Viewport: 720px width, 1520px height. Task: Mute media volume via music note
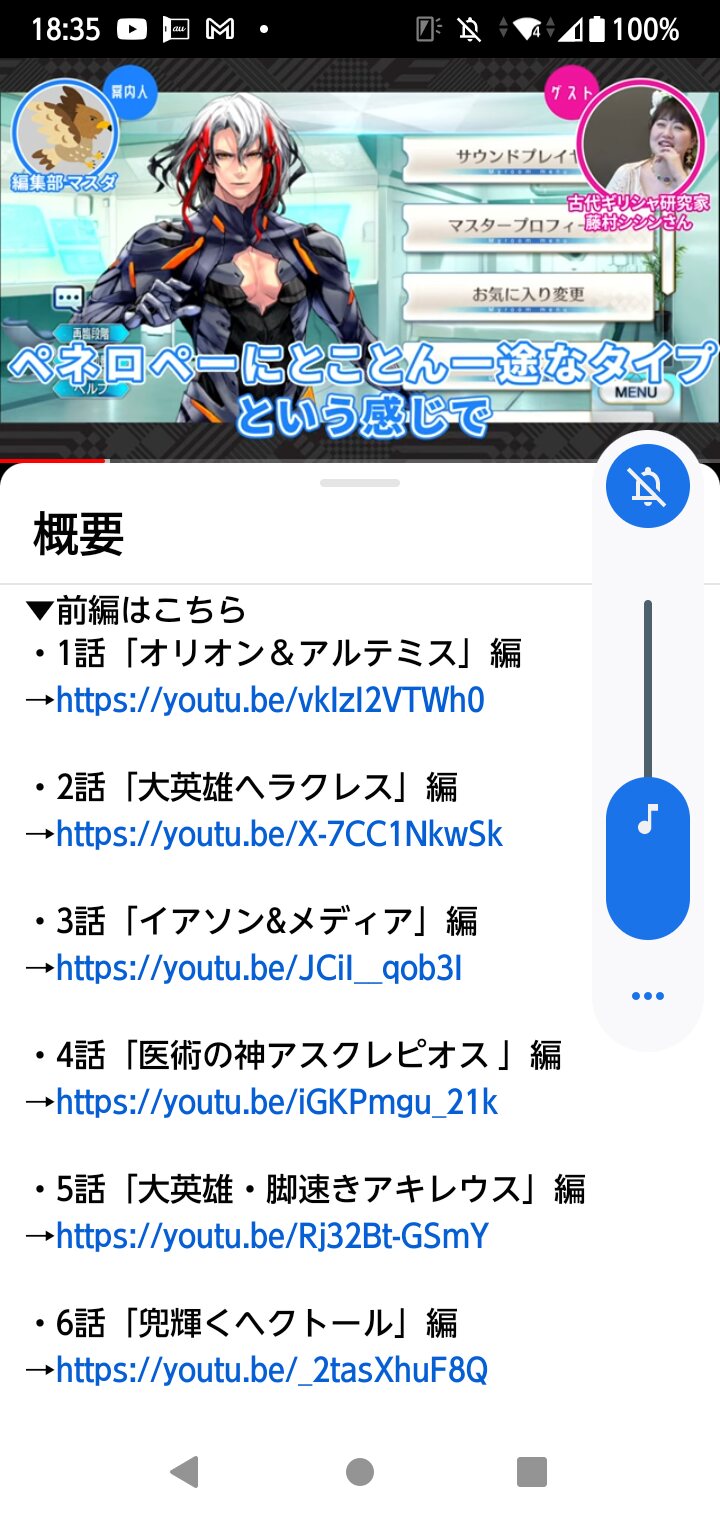[x=647, y=819]
